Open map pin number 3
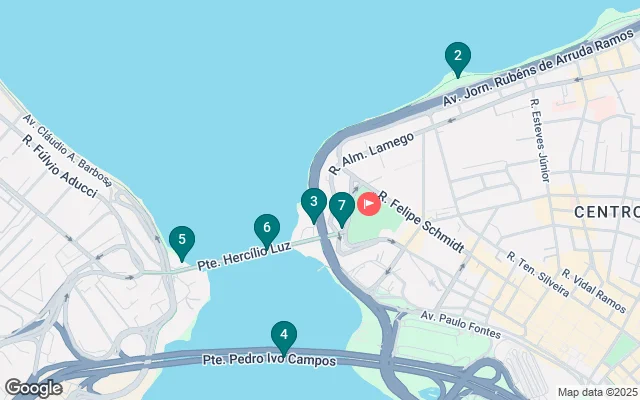This screenshot has height=400, width=640. (313, 204)
